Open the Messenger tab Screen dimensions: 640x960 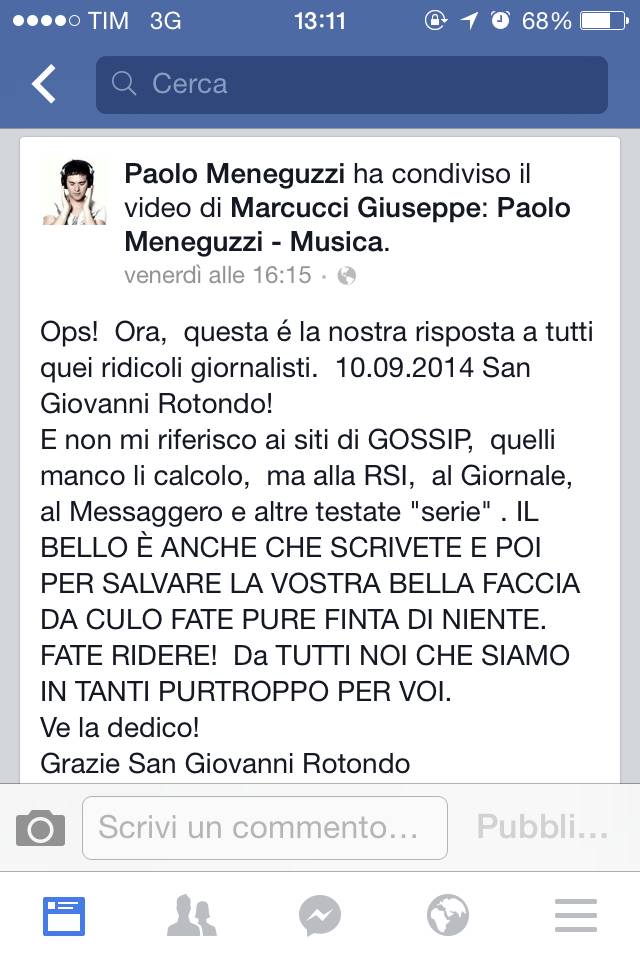320,915
